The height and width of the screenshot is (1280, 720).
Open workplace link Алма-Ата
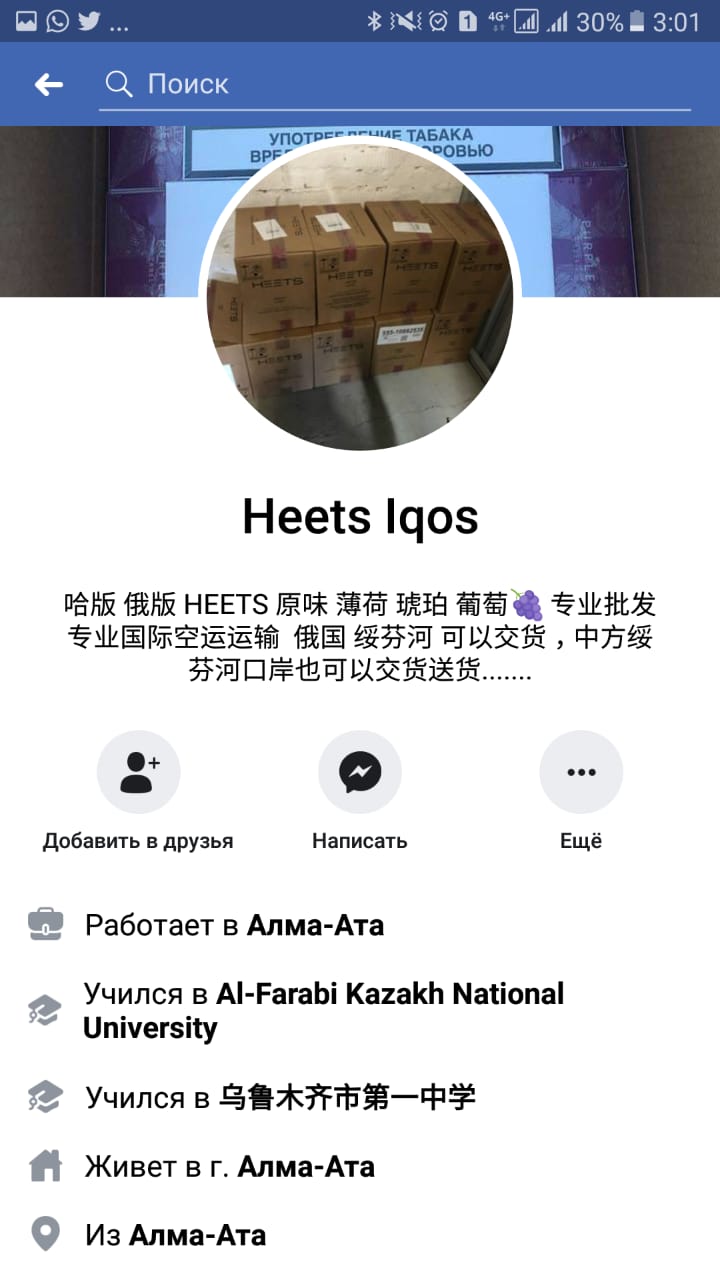(x=315, y=925)
